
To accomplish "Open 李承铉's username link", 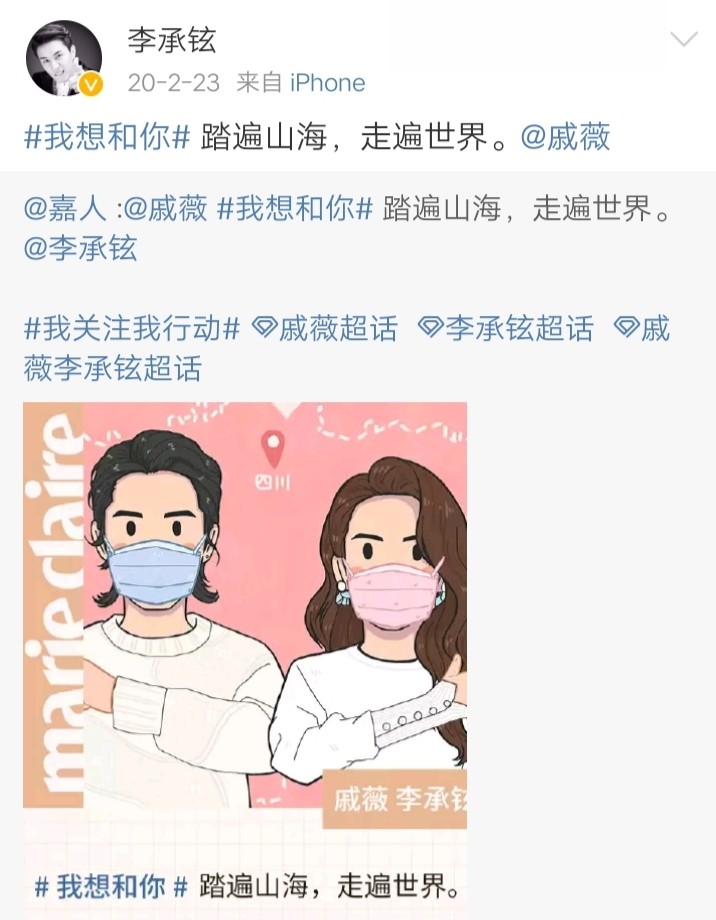I will (171, 40).
